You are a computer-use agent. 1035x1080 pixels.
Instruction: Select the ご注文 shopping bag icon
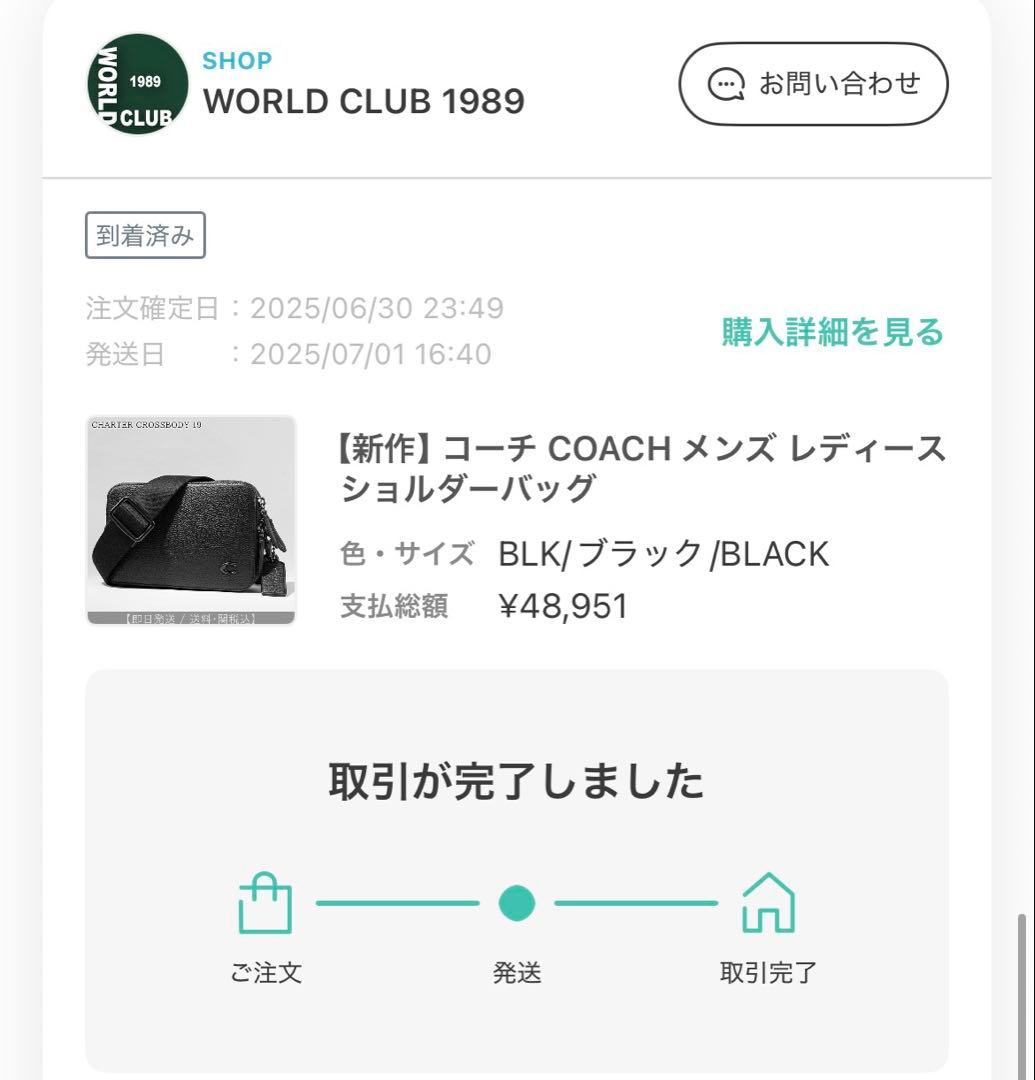[264, 905]
